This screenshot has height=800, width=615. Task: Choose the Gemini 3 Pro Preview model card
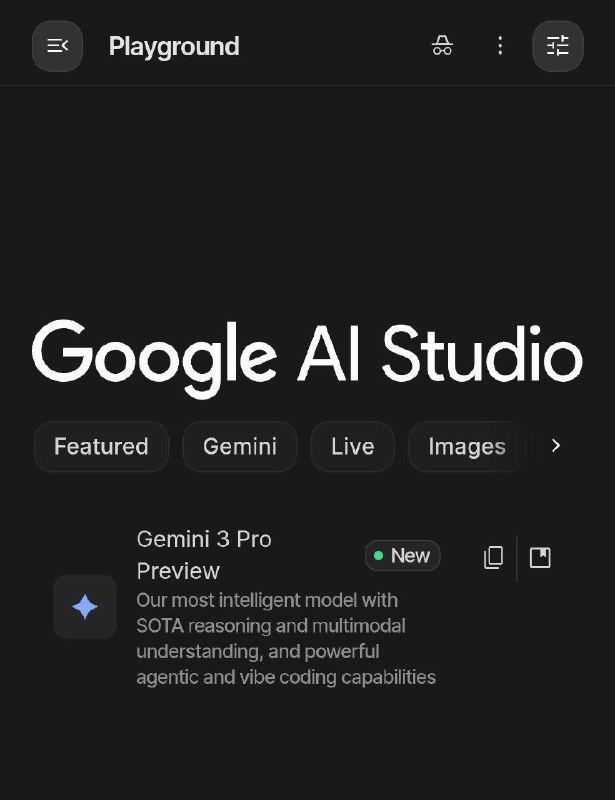(x=250, y=606)
